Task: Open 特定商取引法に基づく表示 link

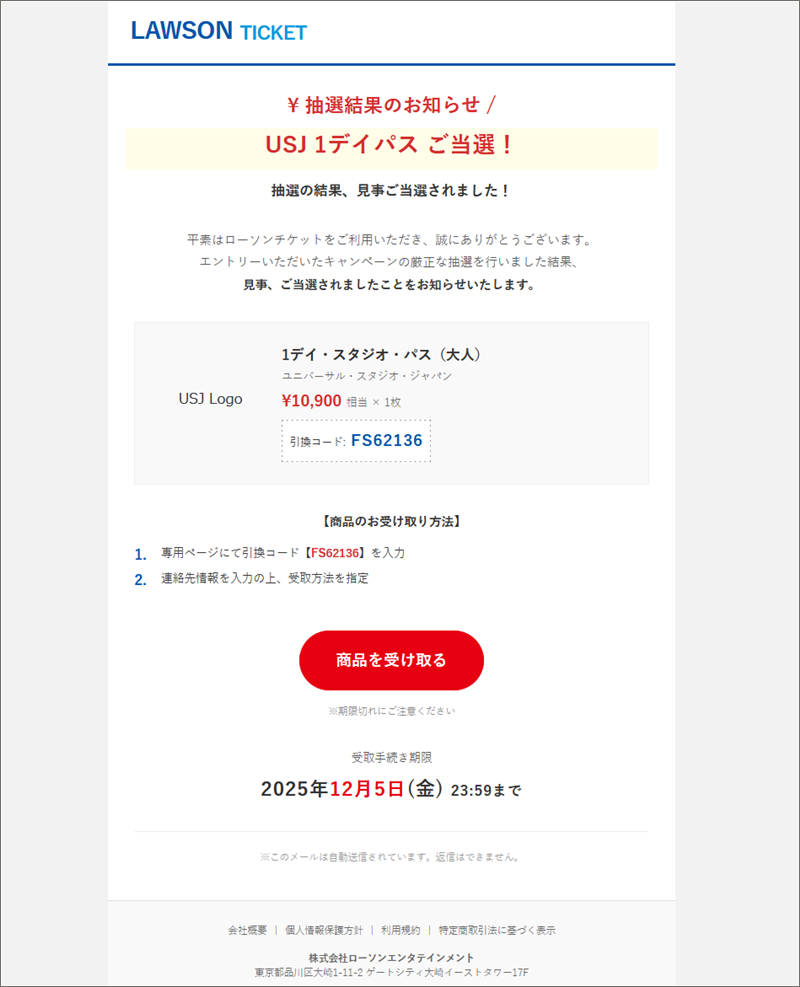Action: point(497,930)
